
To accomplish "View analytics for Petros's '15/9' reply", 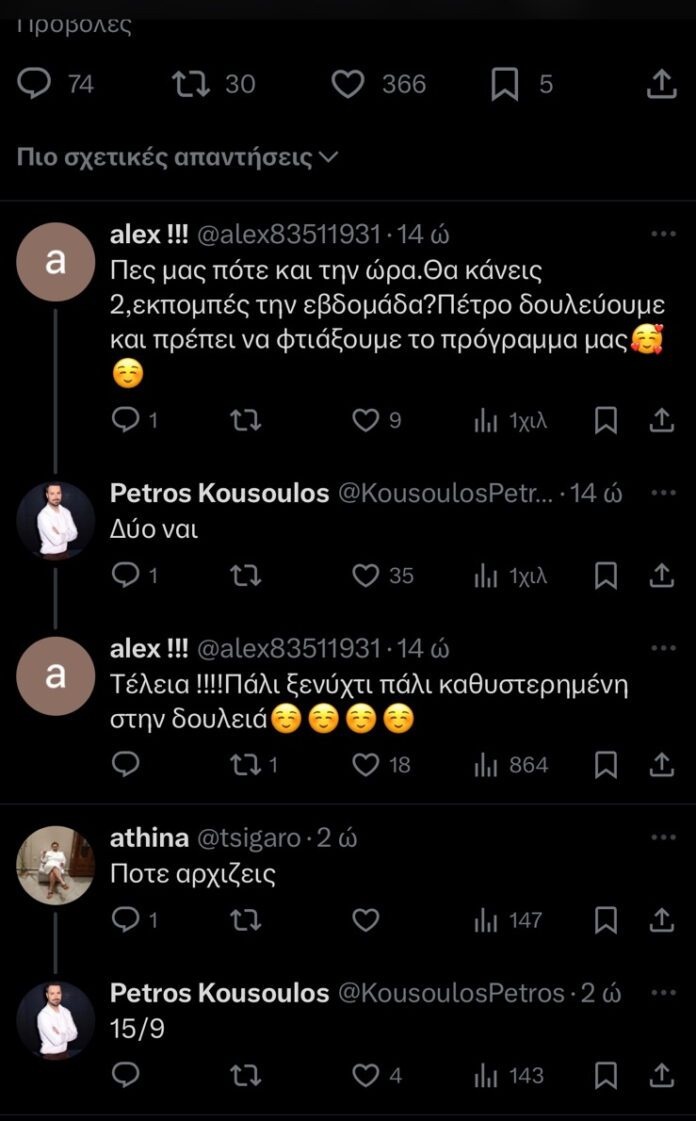I will [x=486, y=1076].
